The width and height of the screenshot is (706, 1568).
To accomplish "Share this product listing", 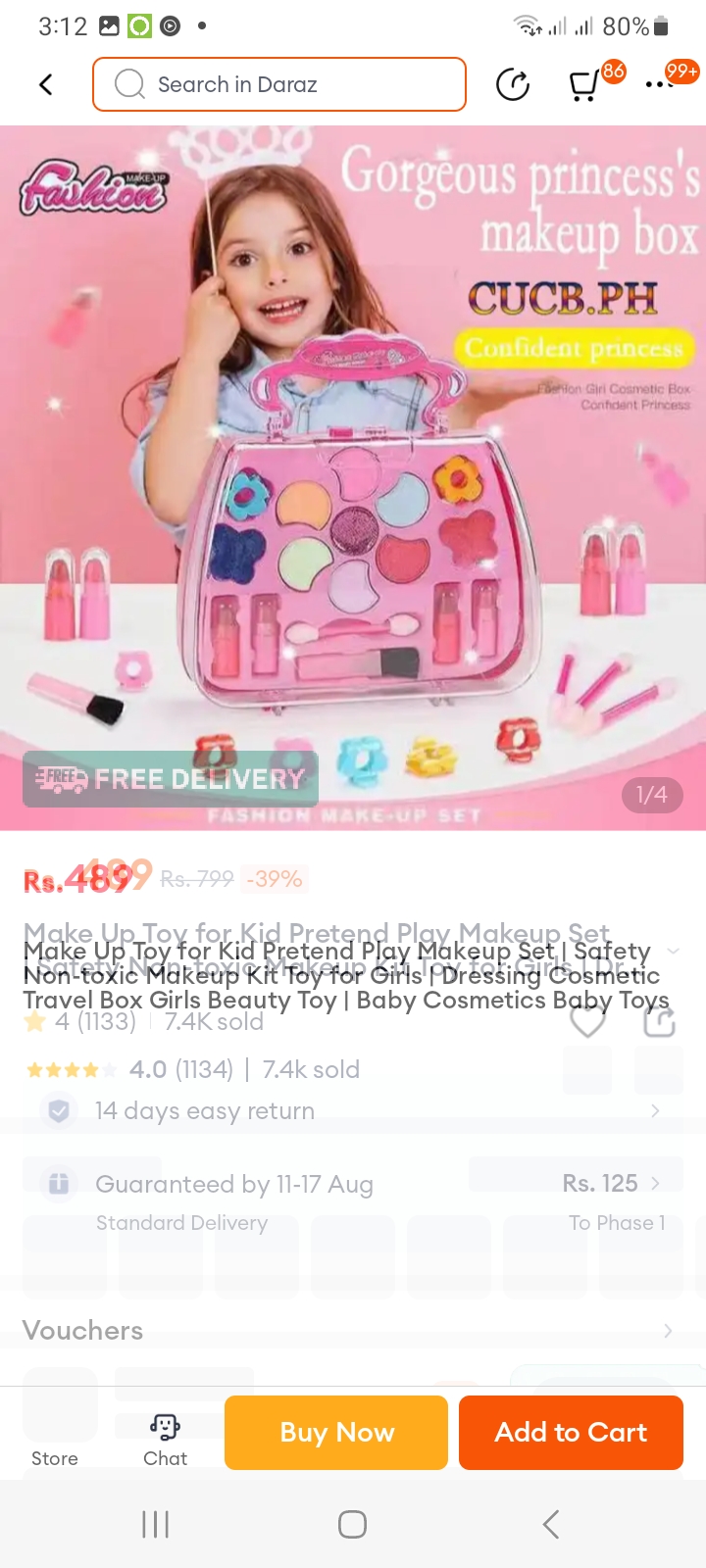I will click(x=659, y=1021).
